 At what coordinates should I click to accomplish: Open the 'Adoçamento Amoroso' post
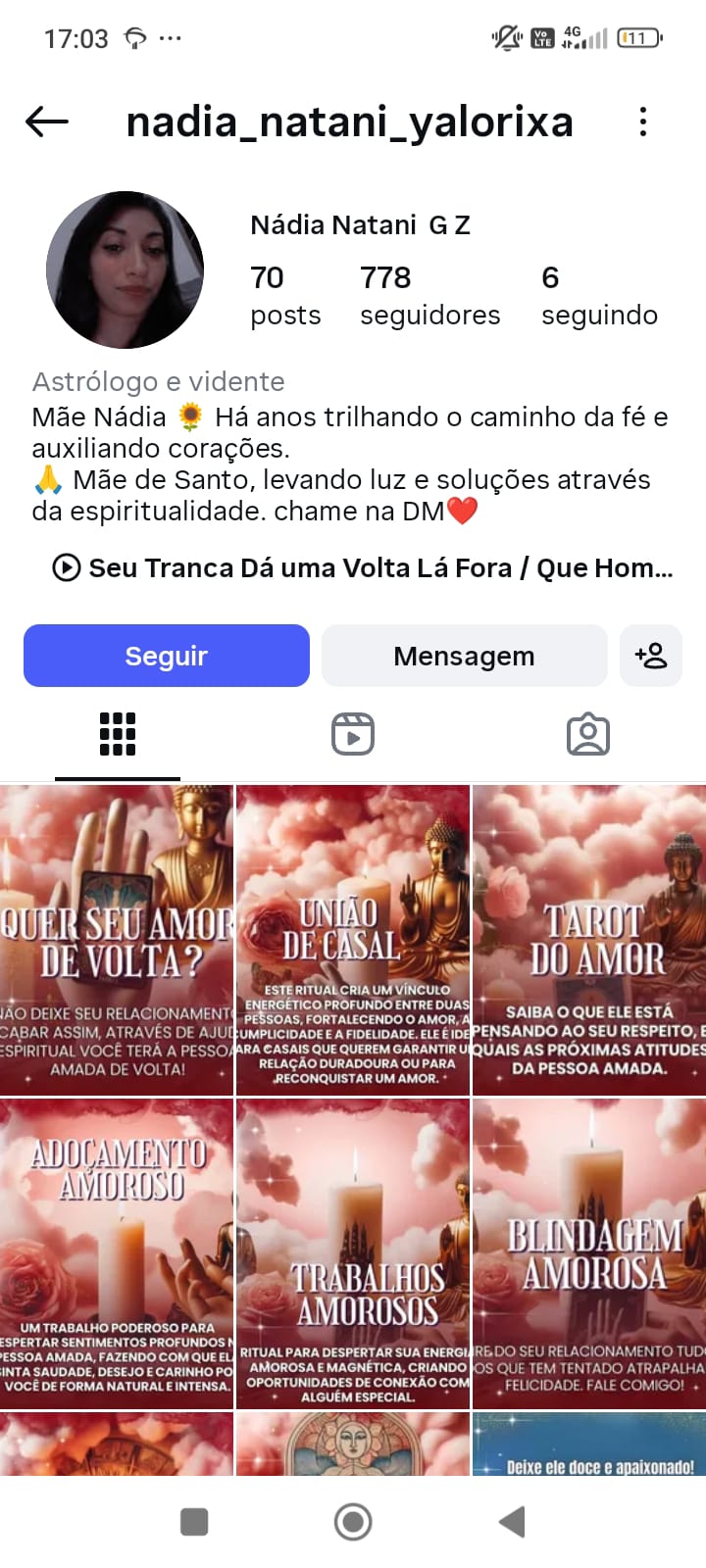click(117, 1253)
